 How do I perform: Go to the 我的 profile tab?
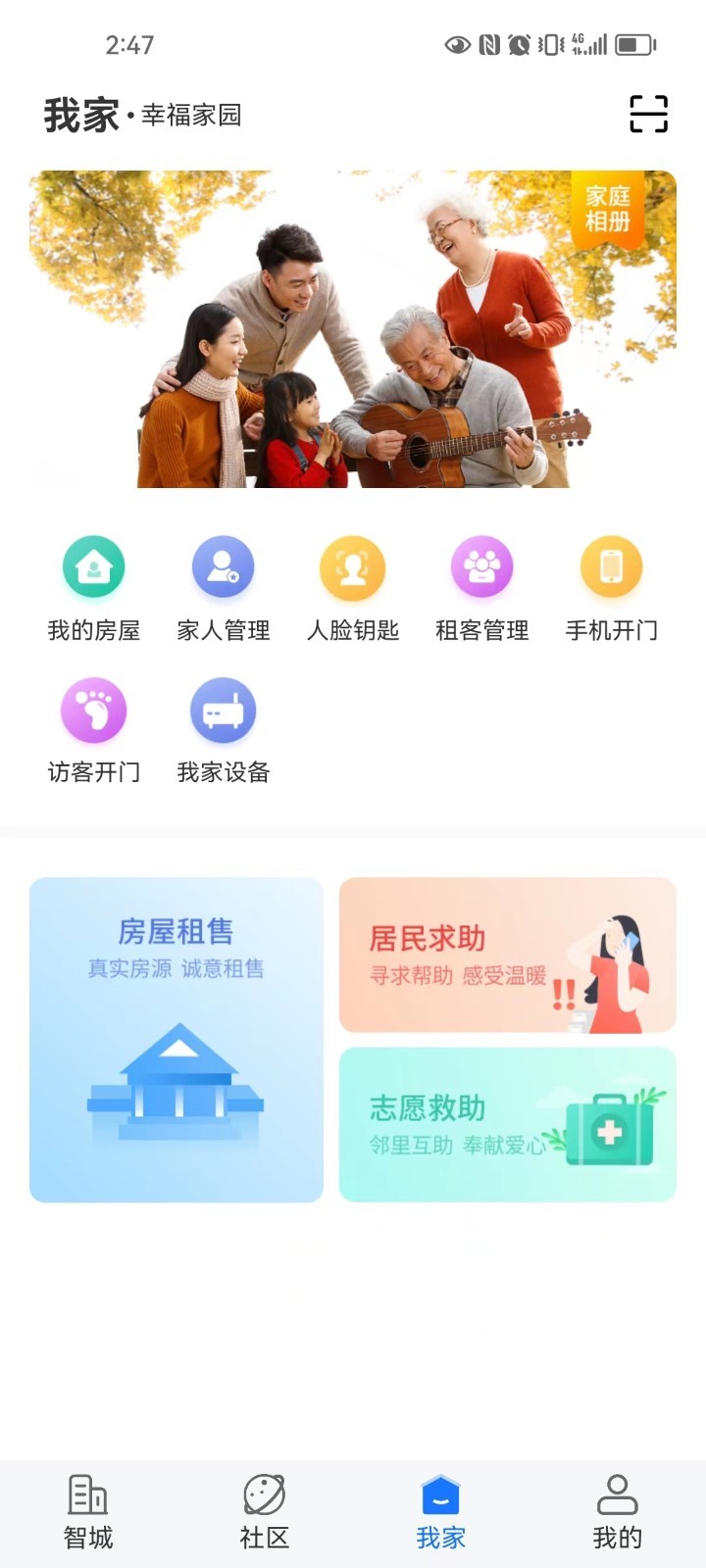click(618, 1512)
